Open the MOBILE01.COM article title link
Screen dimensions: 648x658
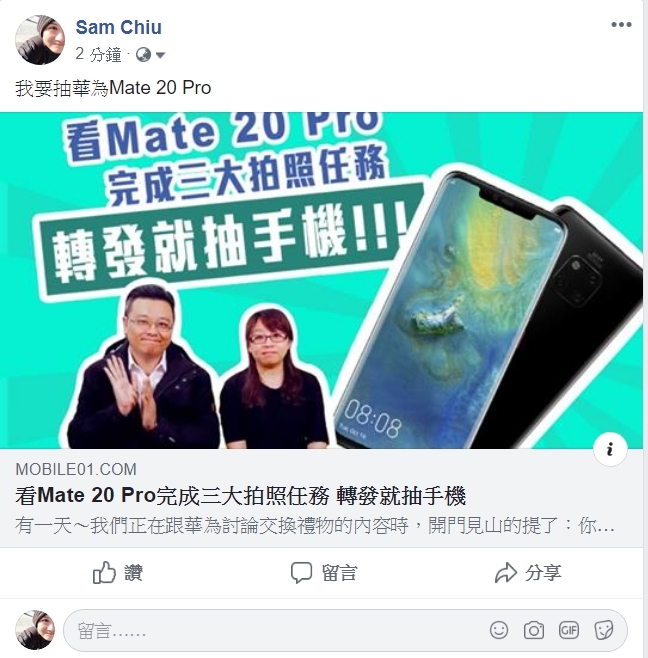click(241, 496)
